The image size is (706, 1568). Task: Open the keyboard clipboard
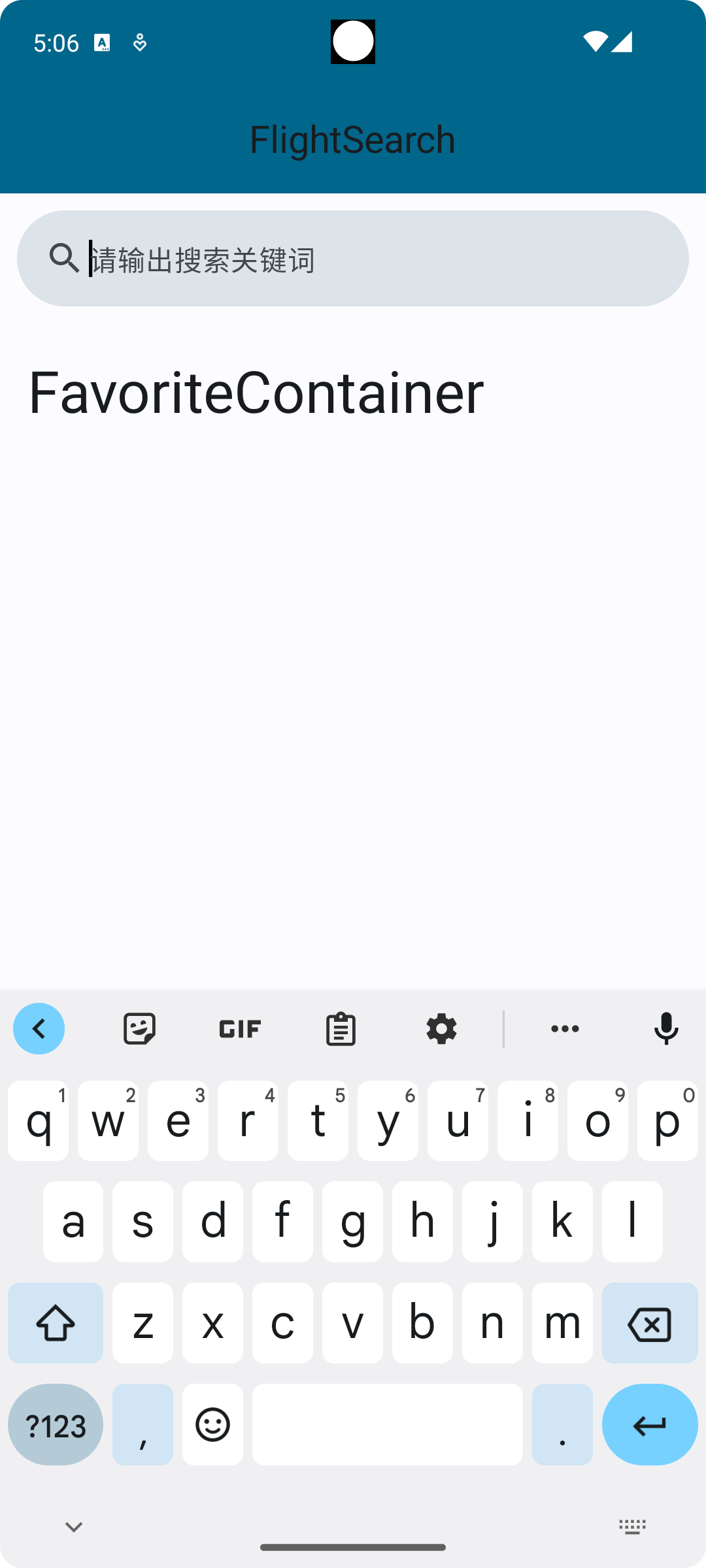pos(341,1029)
